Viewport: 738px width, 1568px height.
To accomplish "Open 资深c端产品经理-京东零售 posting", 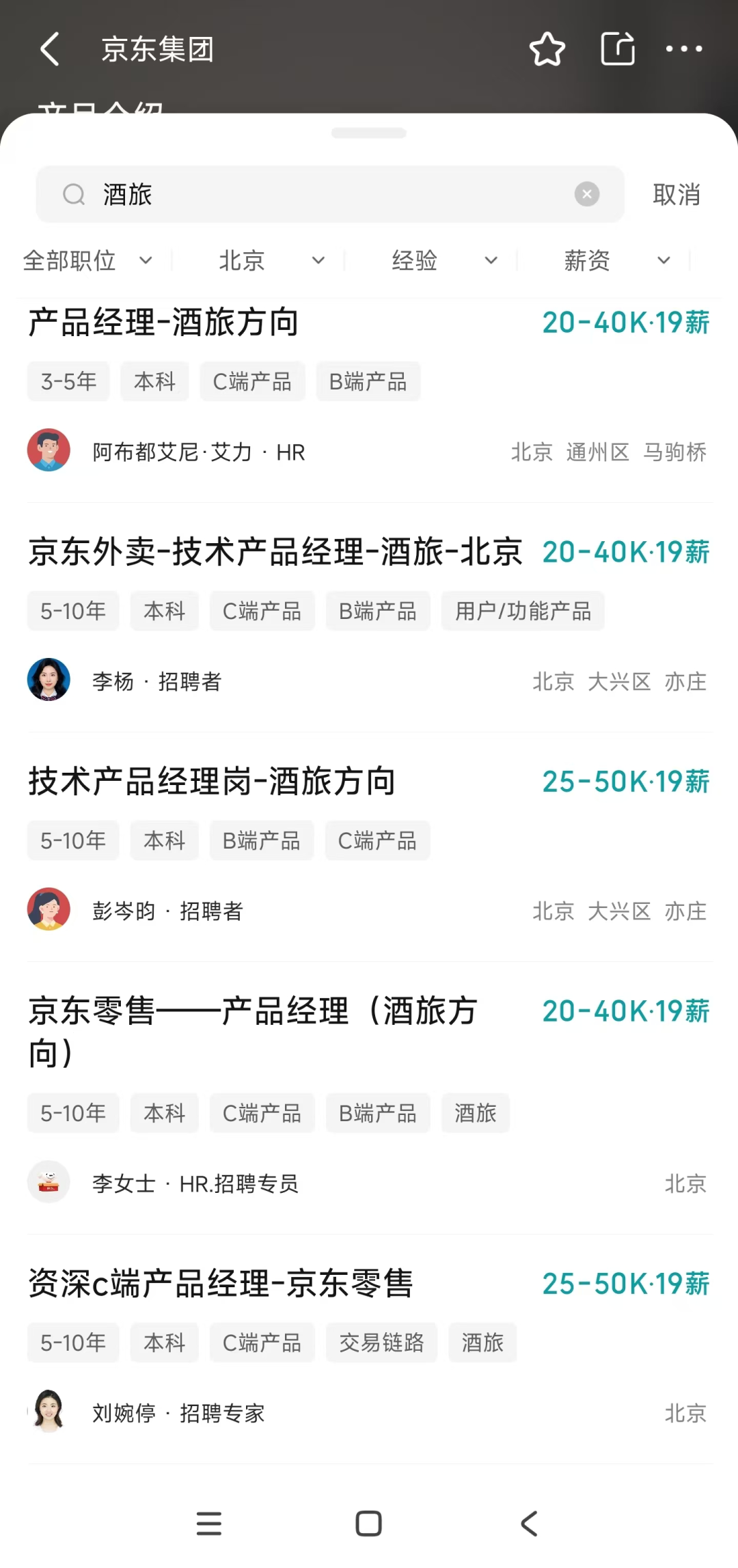I will point(369,1349).
